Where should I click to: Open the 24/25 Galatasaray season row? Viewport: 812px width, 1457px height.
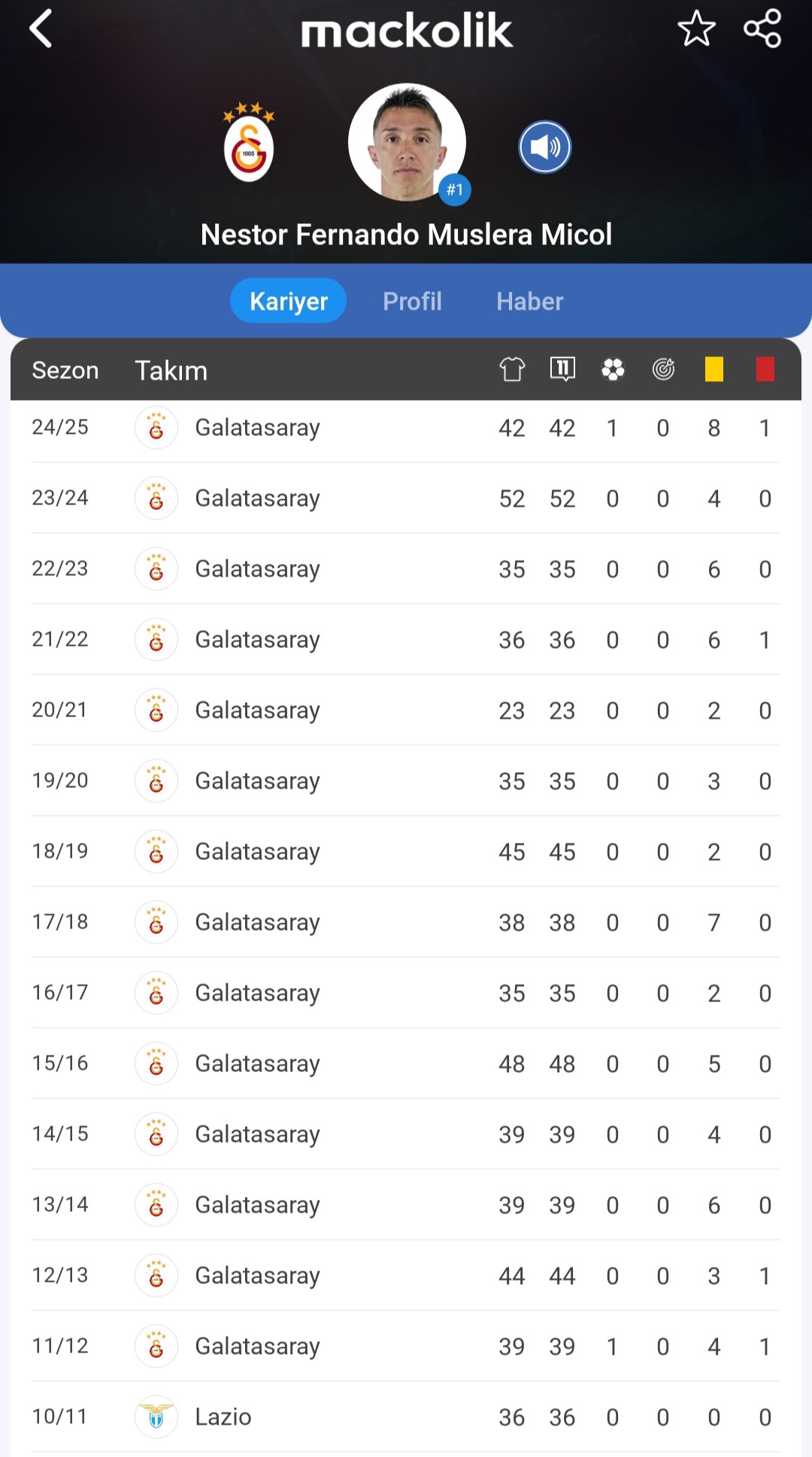click(x=406, y=428)
